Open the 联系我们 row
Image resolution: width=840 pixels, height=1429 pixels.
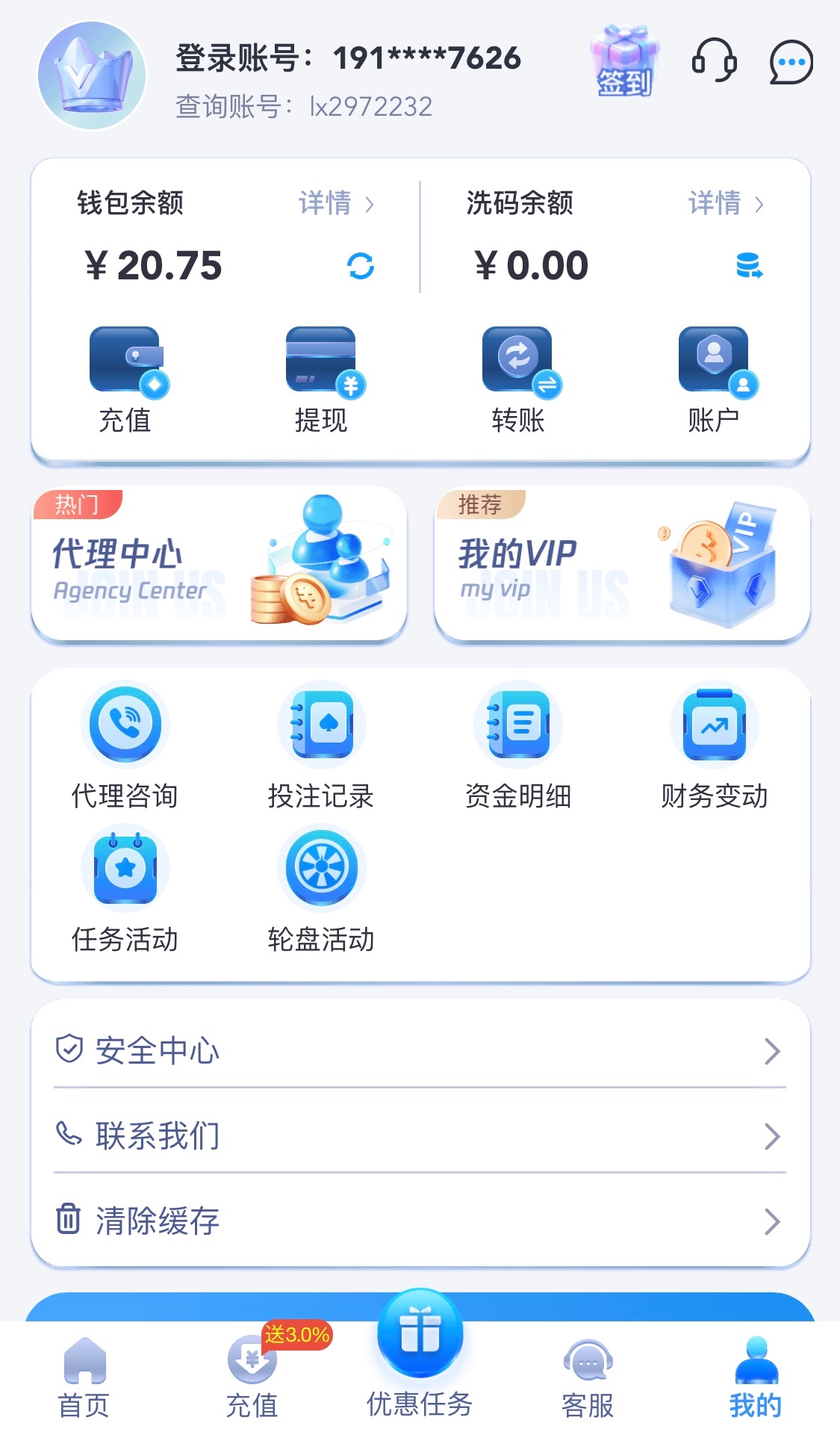[420, 1135]
